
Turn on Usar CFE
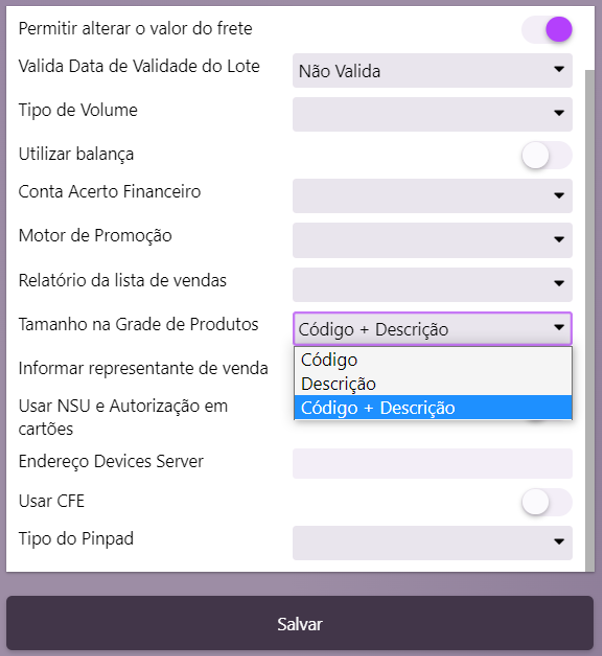click(547, 502)
